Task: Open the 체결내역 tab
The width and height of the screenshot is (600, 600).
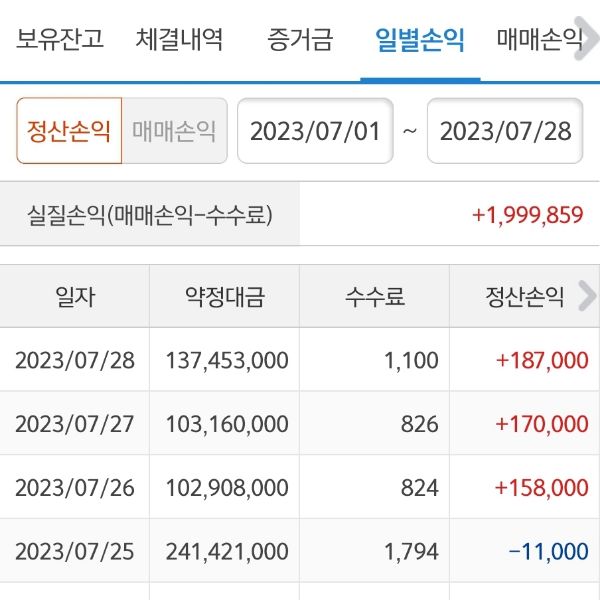Action: tap(179, 41)
